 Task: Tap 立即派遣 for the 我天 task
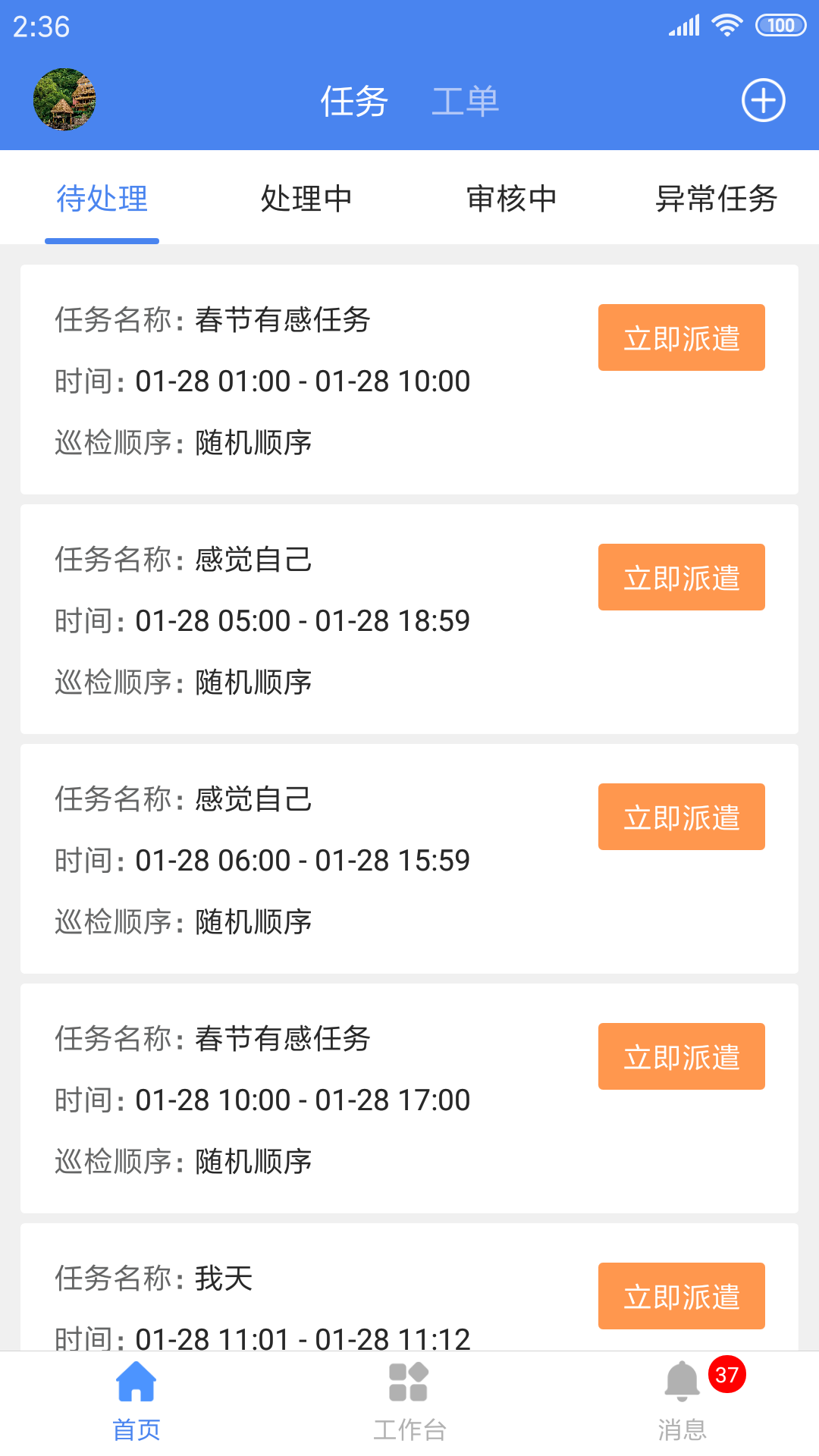pos(681,1296)
